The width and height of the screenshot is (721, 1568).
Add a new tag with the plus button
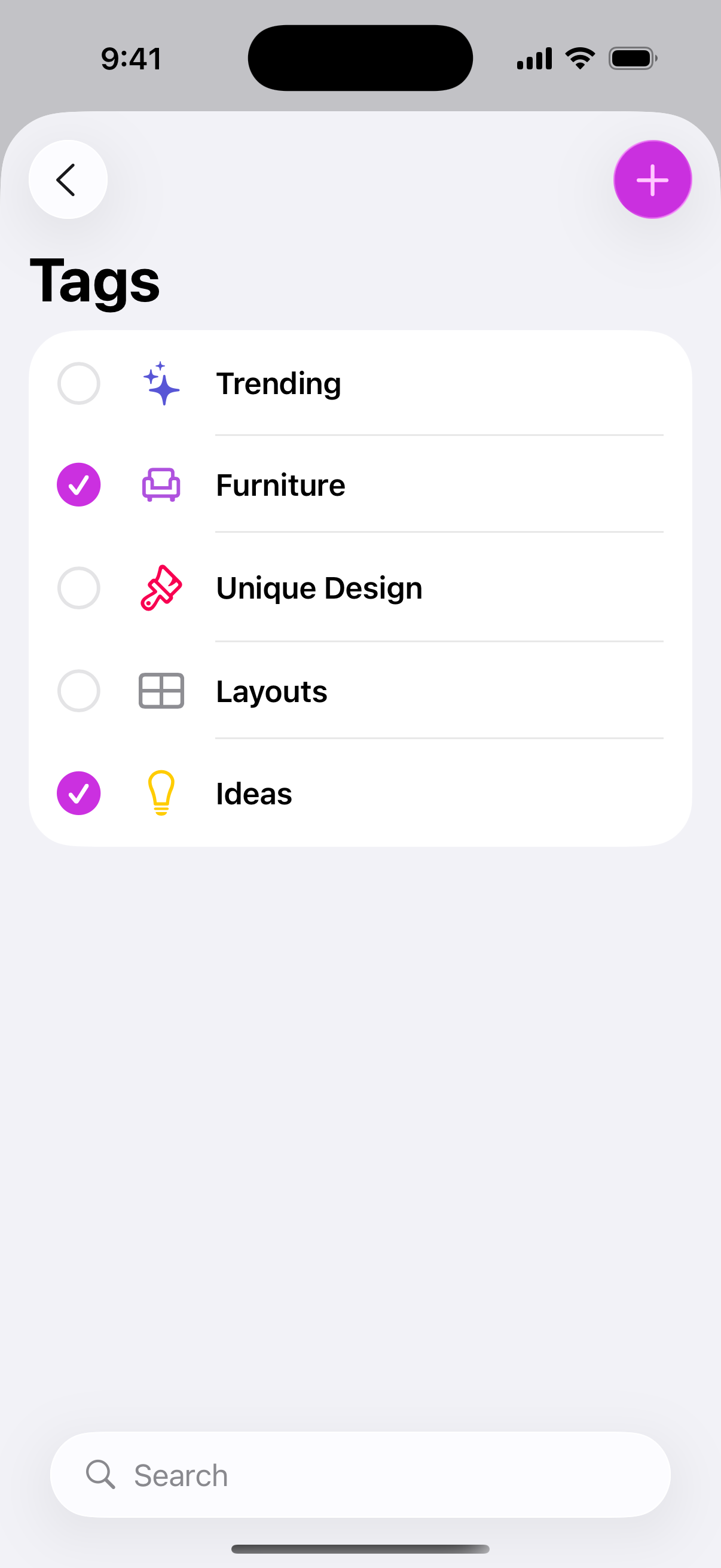click(x=652, y=179)
